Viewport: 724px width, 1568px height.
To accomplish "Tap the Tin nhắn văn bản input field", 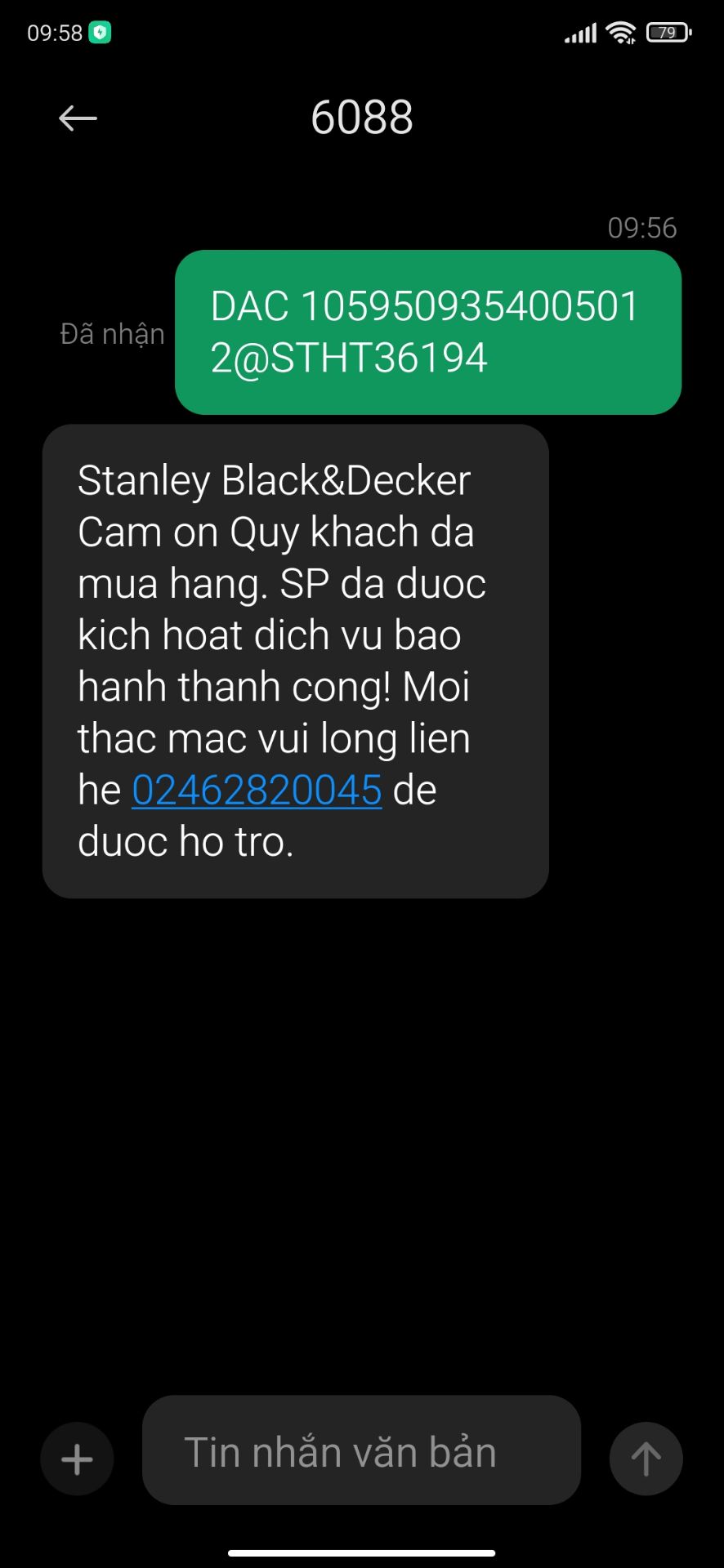I will [361, 1452].
